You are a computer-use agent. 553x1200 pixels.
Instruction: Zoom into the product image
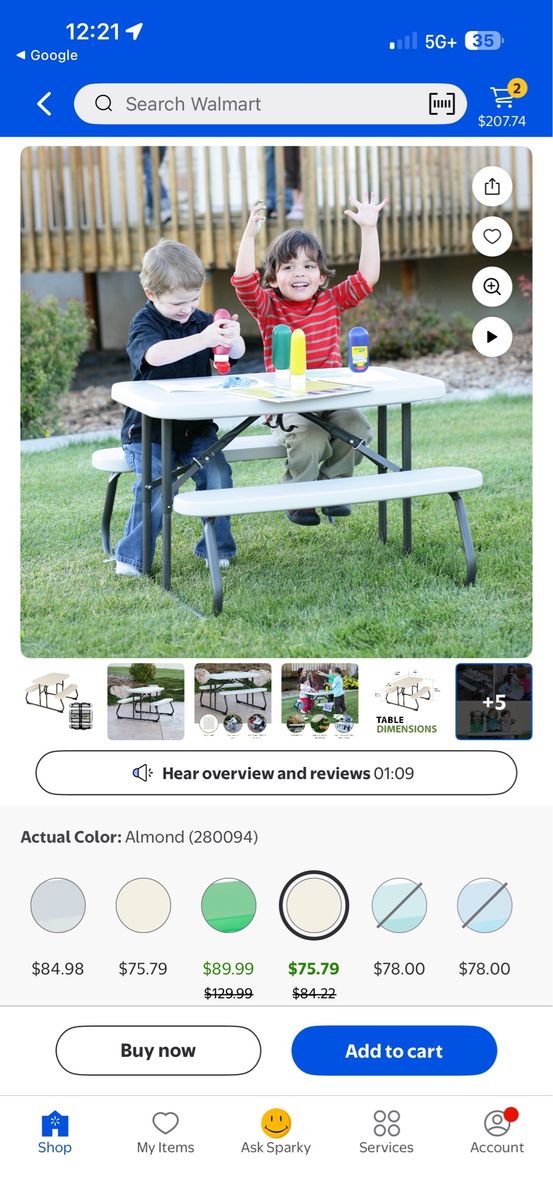point(492,287)
